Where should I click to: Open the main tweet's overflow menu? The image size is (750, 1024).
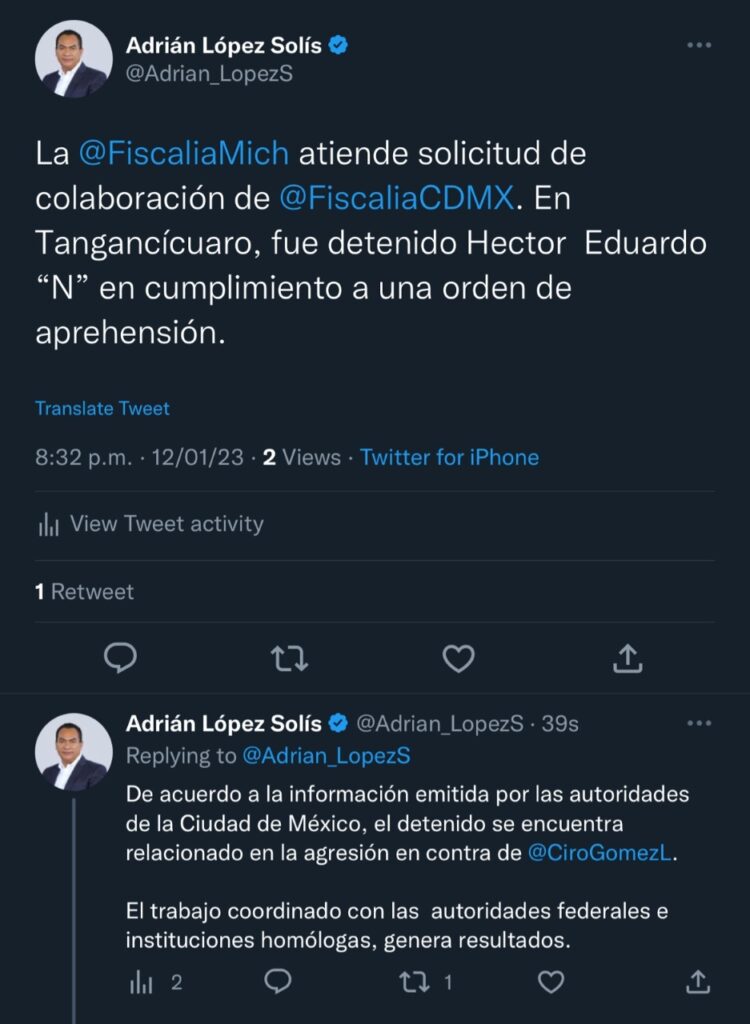pos(699,46)
